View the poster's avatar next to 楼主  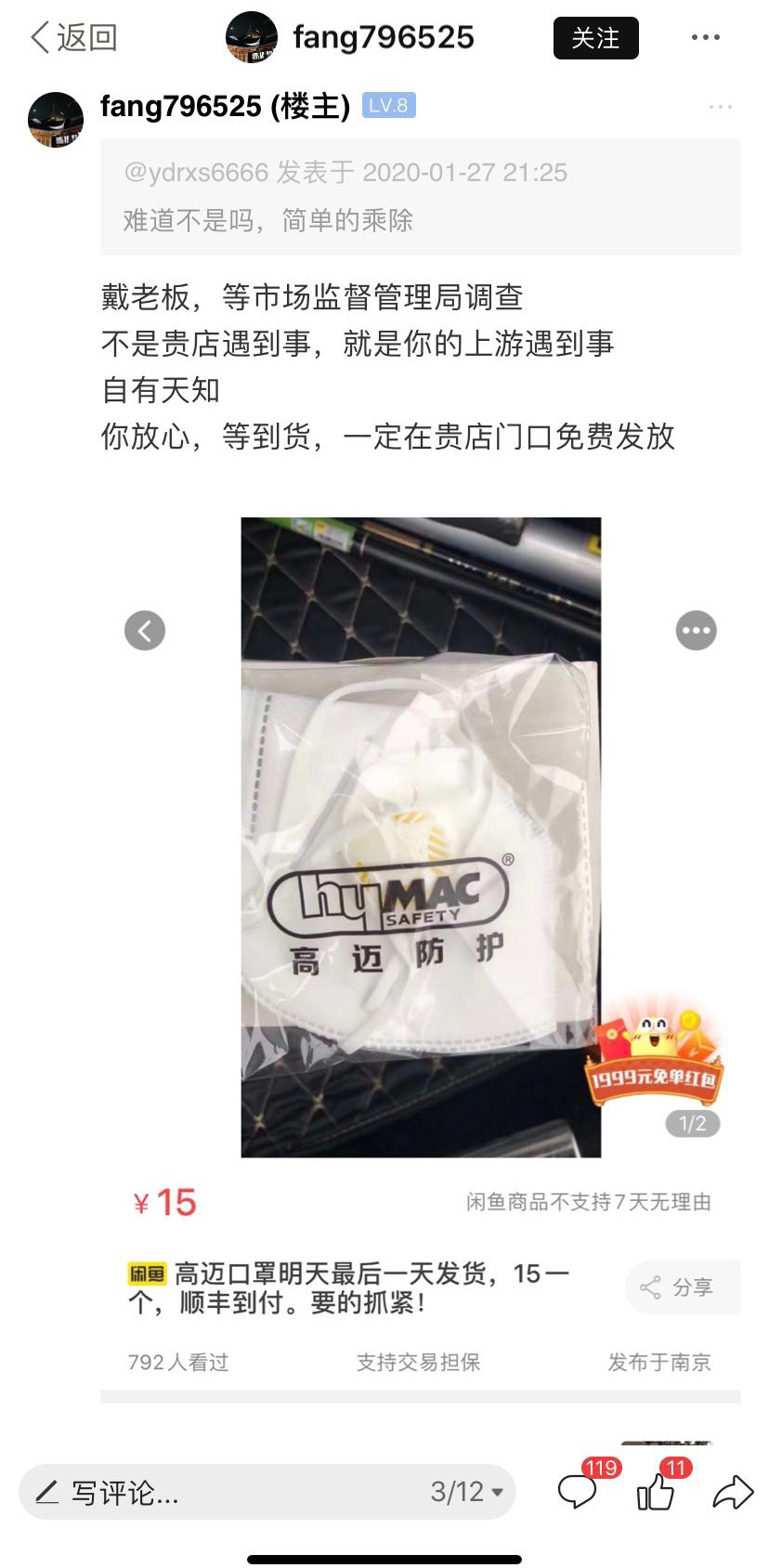coord(56,120)
